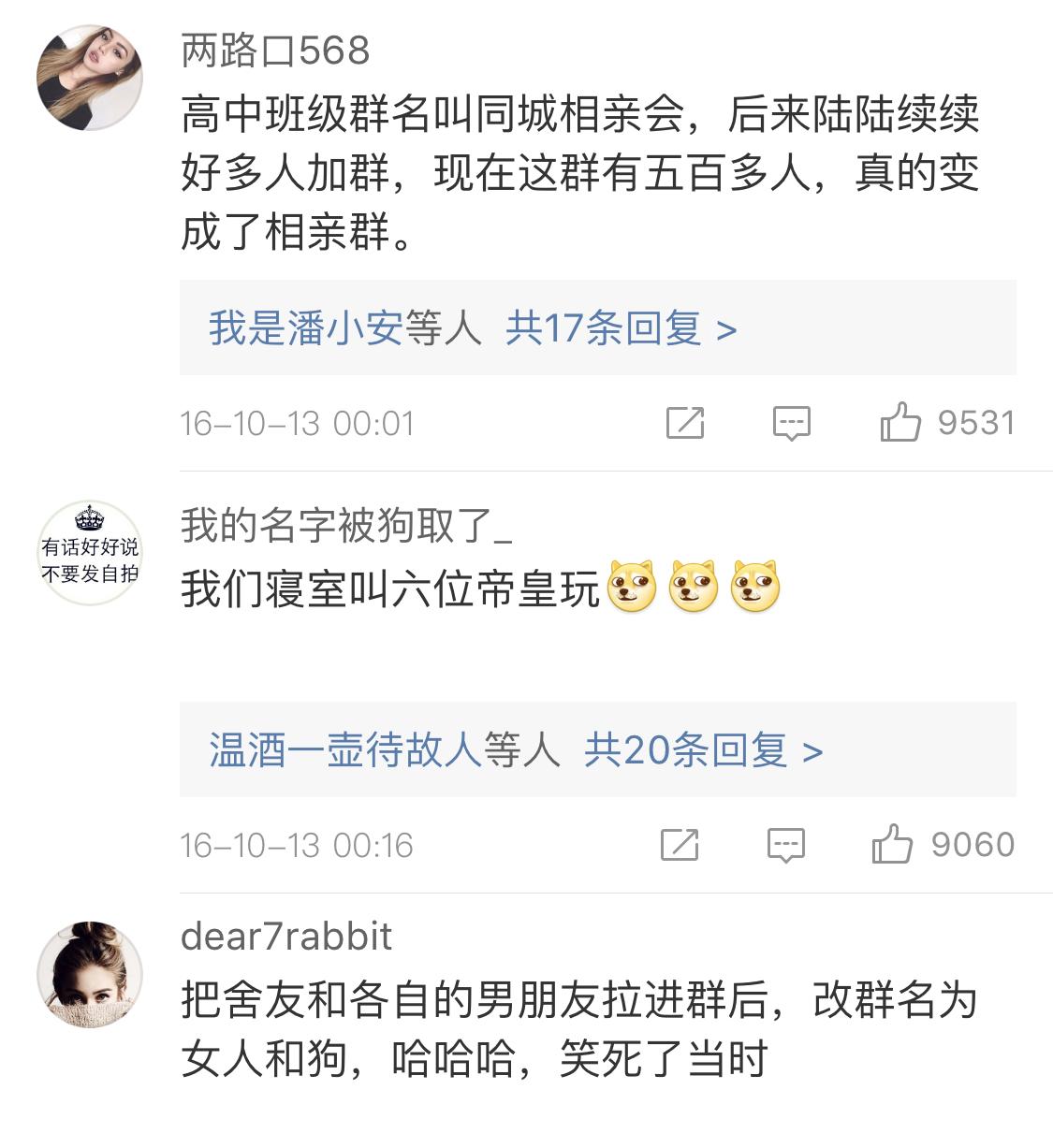Open replies via the arrow next to 共17条回复
This screenshot has height=1148, width=1053.
(x=731, y=329)
